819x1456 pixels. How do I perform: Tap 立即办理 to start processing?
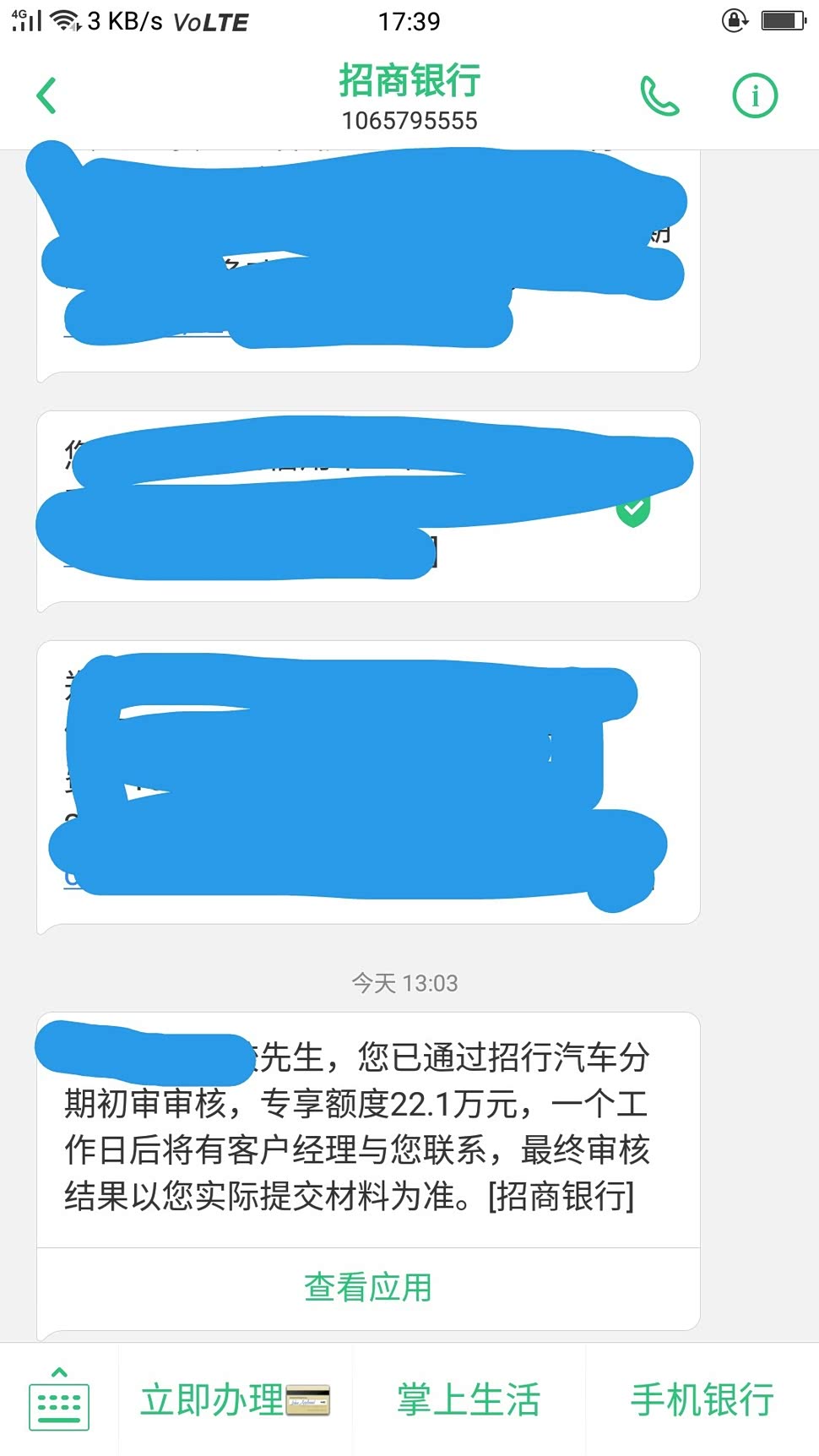point(213,1398)
